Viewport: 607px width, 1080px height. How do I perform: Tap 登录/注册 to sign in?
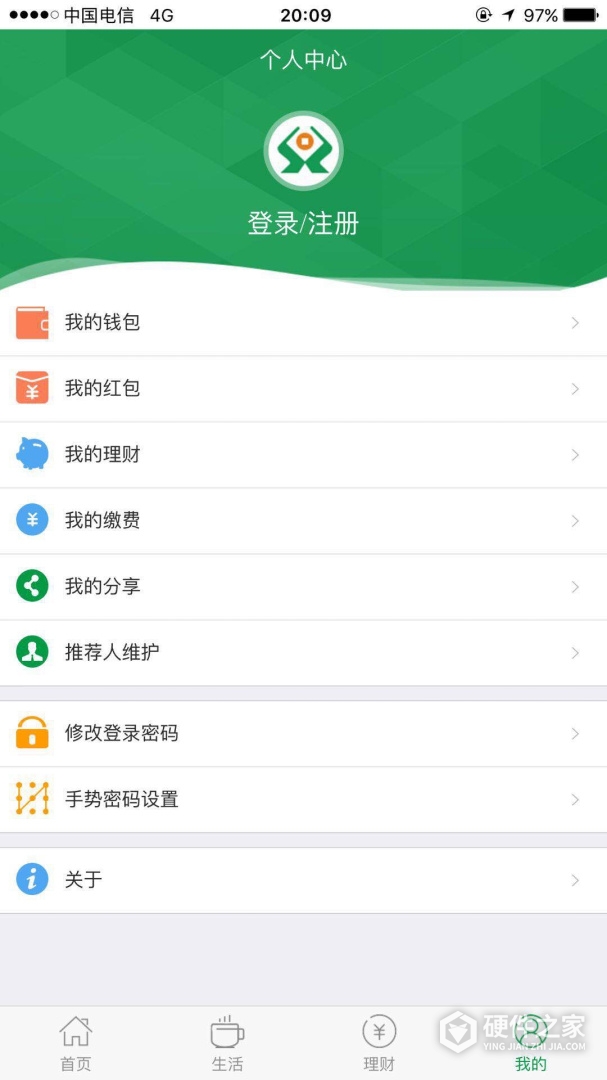[x=303, y=222]
